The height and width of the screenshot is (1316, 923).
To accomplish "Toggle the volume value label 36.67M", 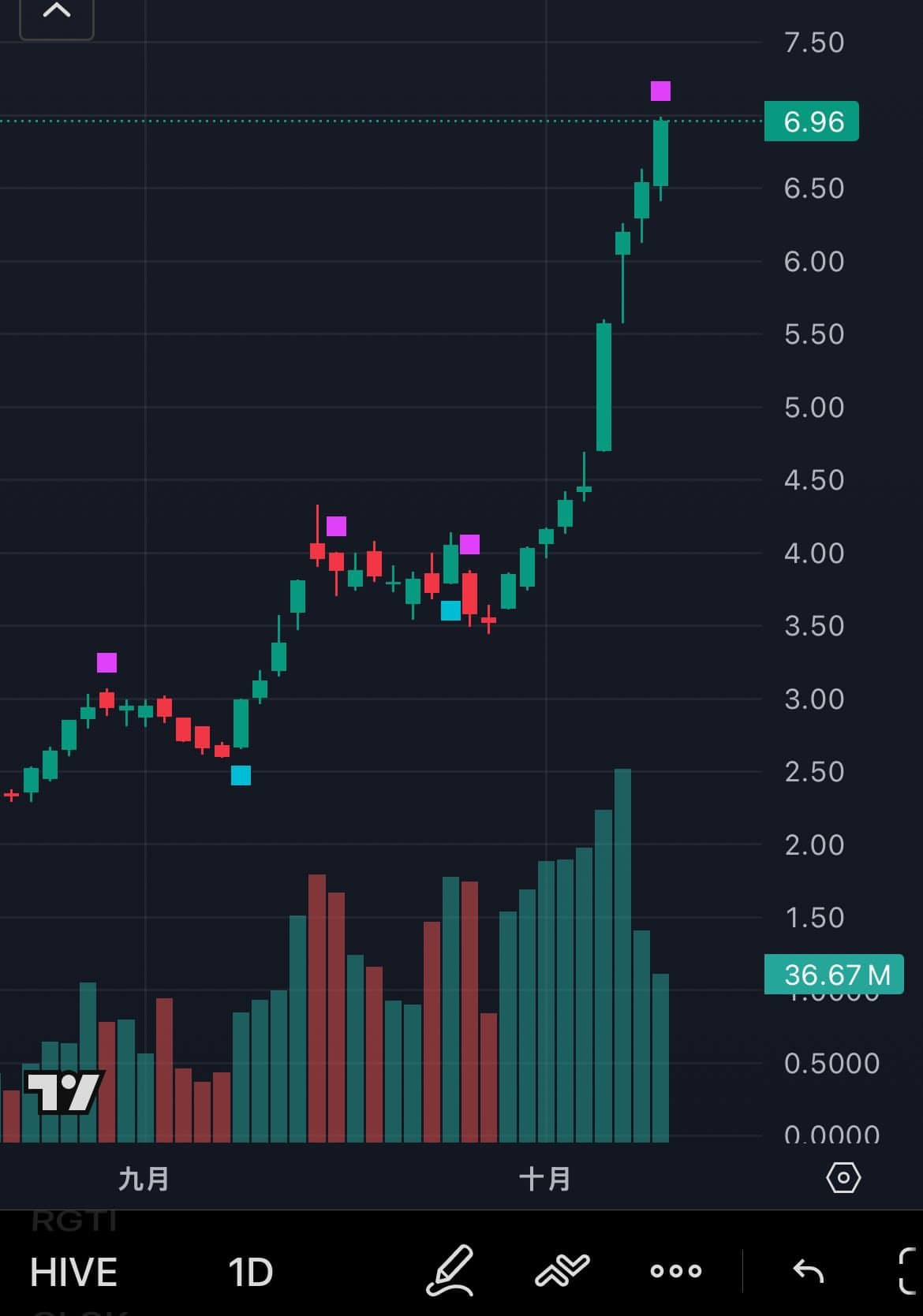I will [x=834, y=975].
